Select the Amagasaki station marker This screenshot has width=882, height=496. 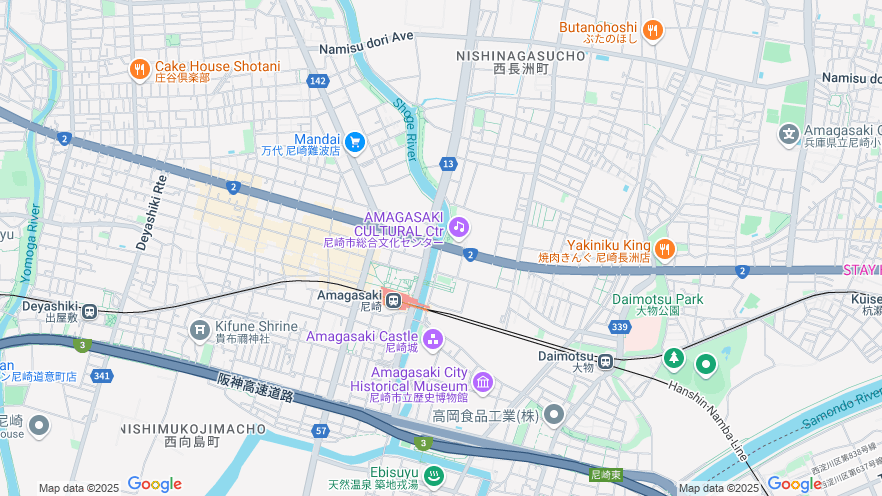point(393,298)
